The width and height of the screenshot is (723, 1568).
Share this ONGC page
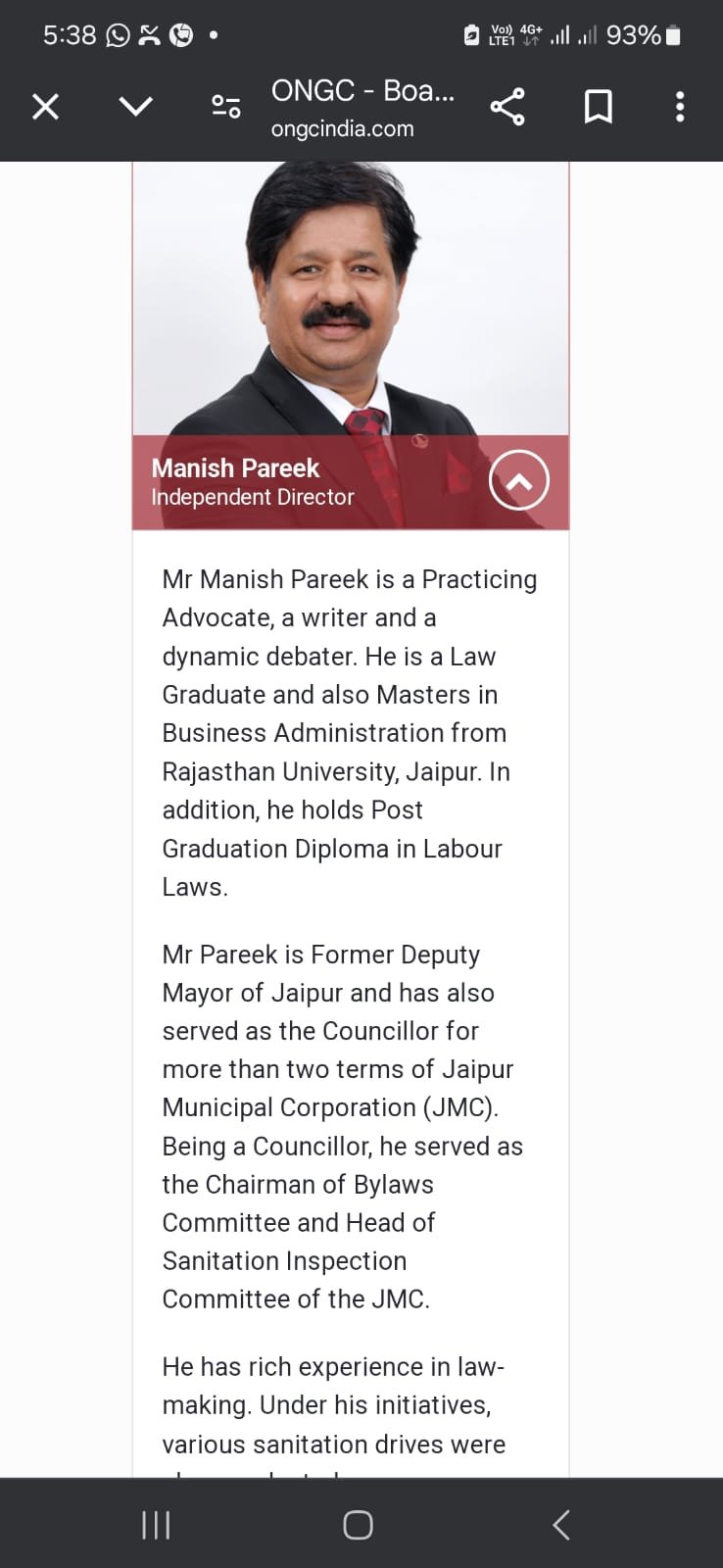point(507,106)
